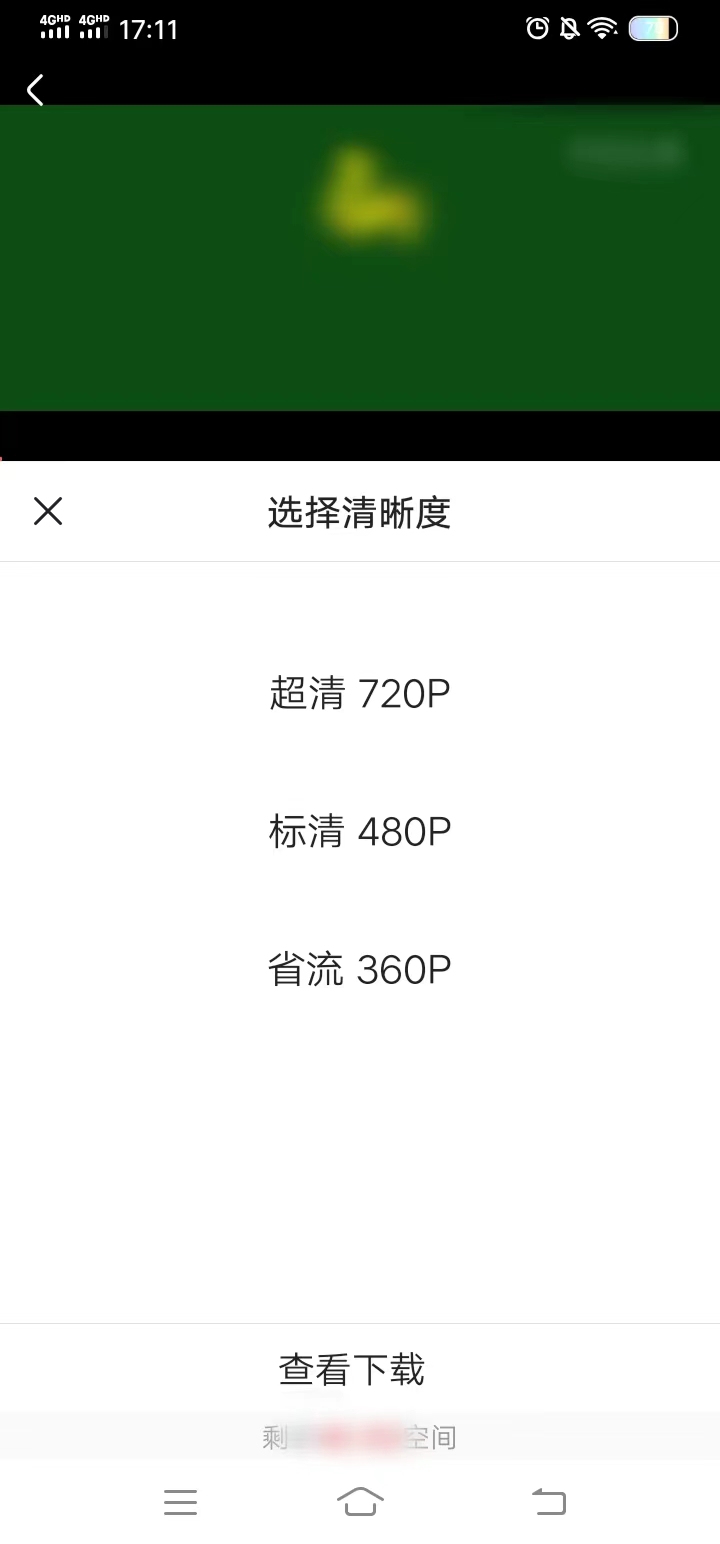Tap the battery level indicator
Screen dimensions: 720x1544
point(652,28)
